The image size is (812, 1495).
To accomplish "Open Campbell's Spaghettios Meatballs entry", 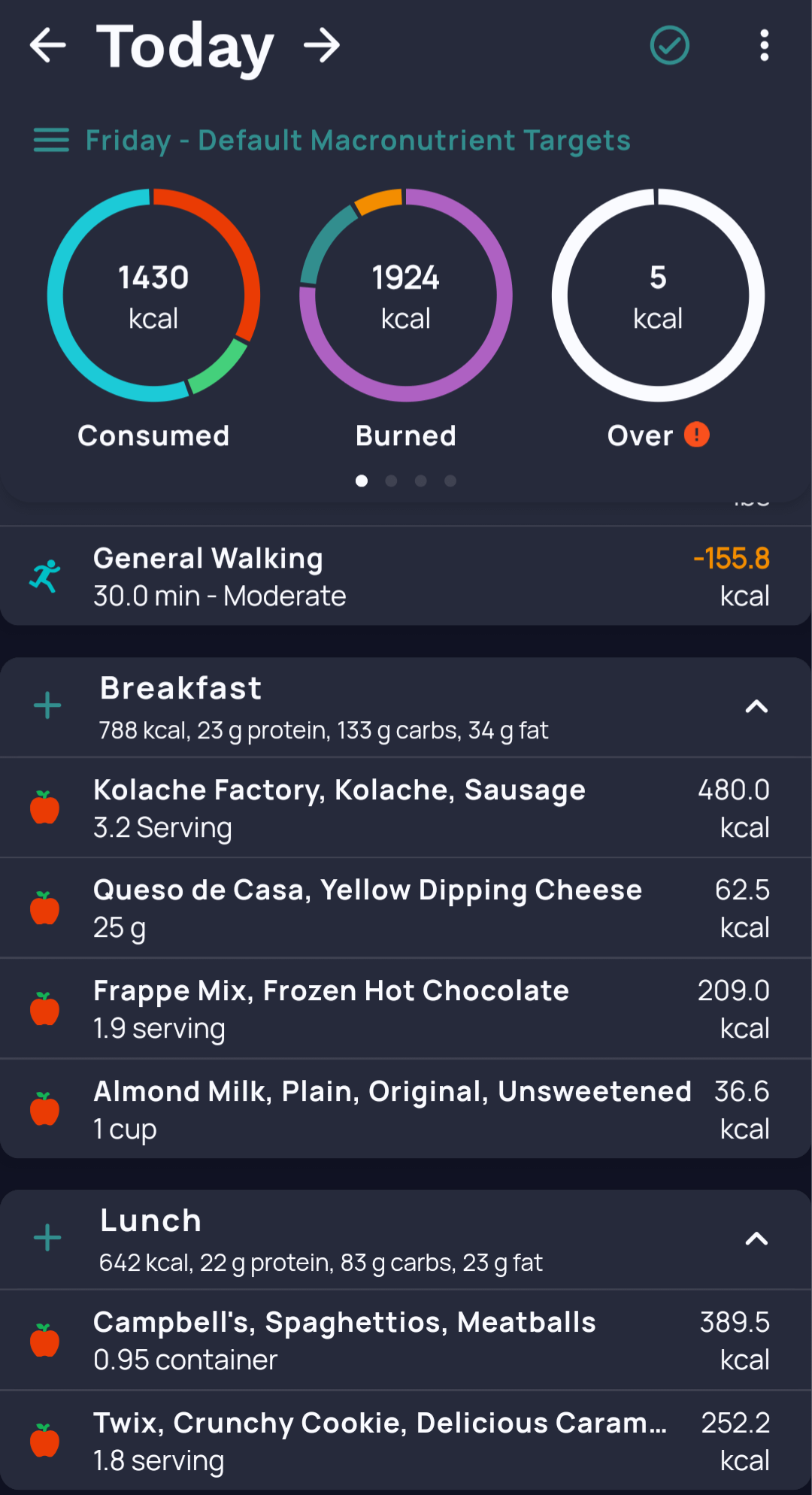I will [x=406, y=1341].
